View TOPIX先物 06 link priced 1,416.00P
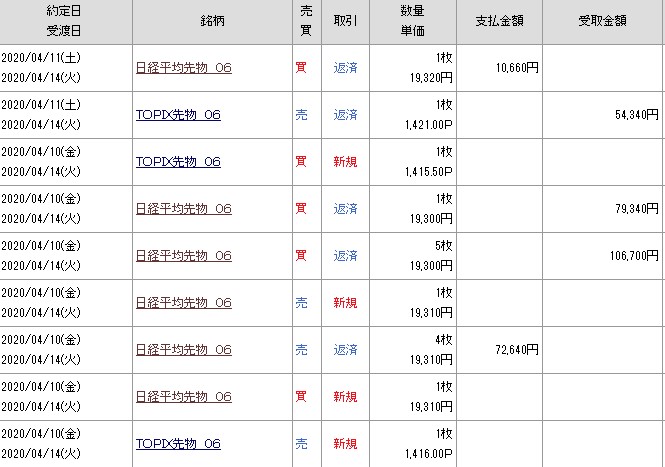Image resolution: width=665 pixels, height=467 pixels. pos(178,444)
